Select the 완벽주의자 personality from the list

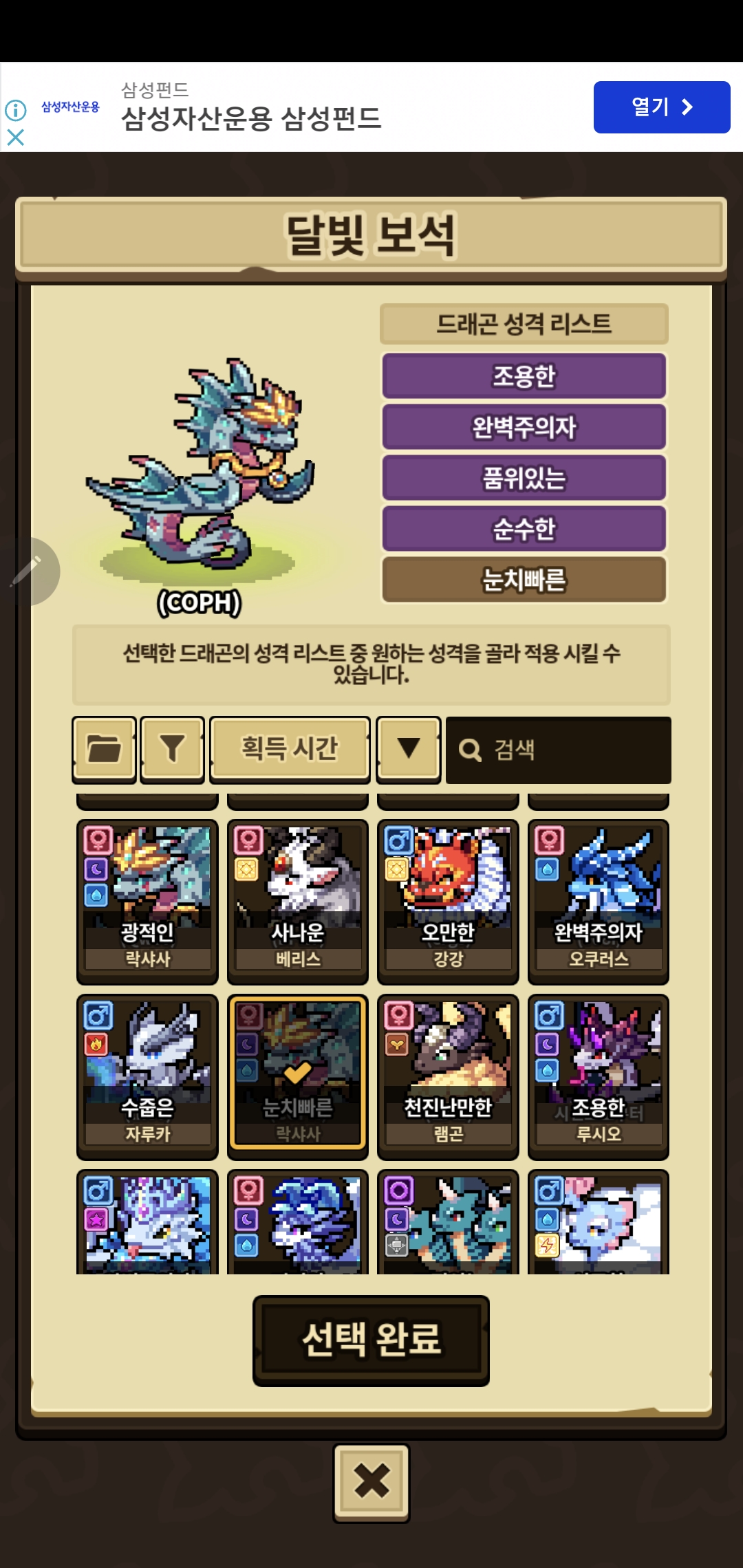(524, 426)
